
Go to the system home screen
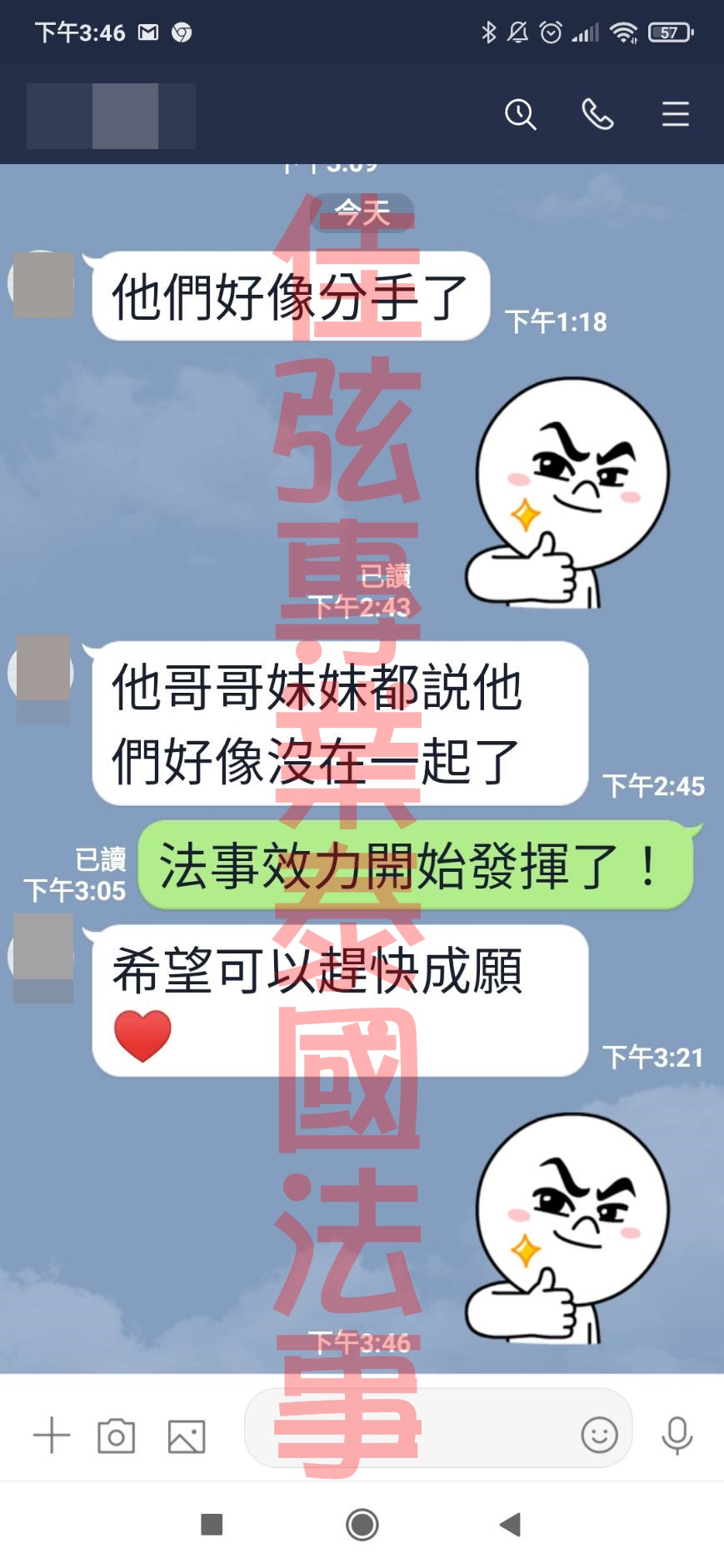pyautogui.click(x=362, y=1525)
